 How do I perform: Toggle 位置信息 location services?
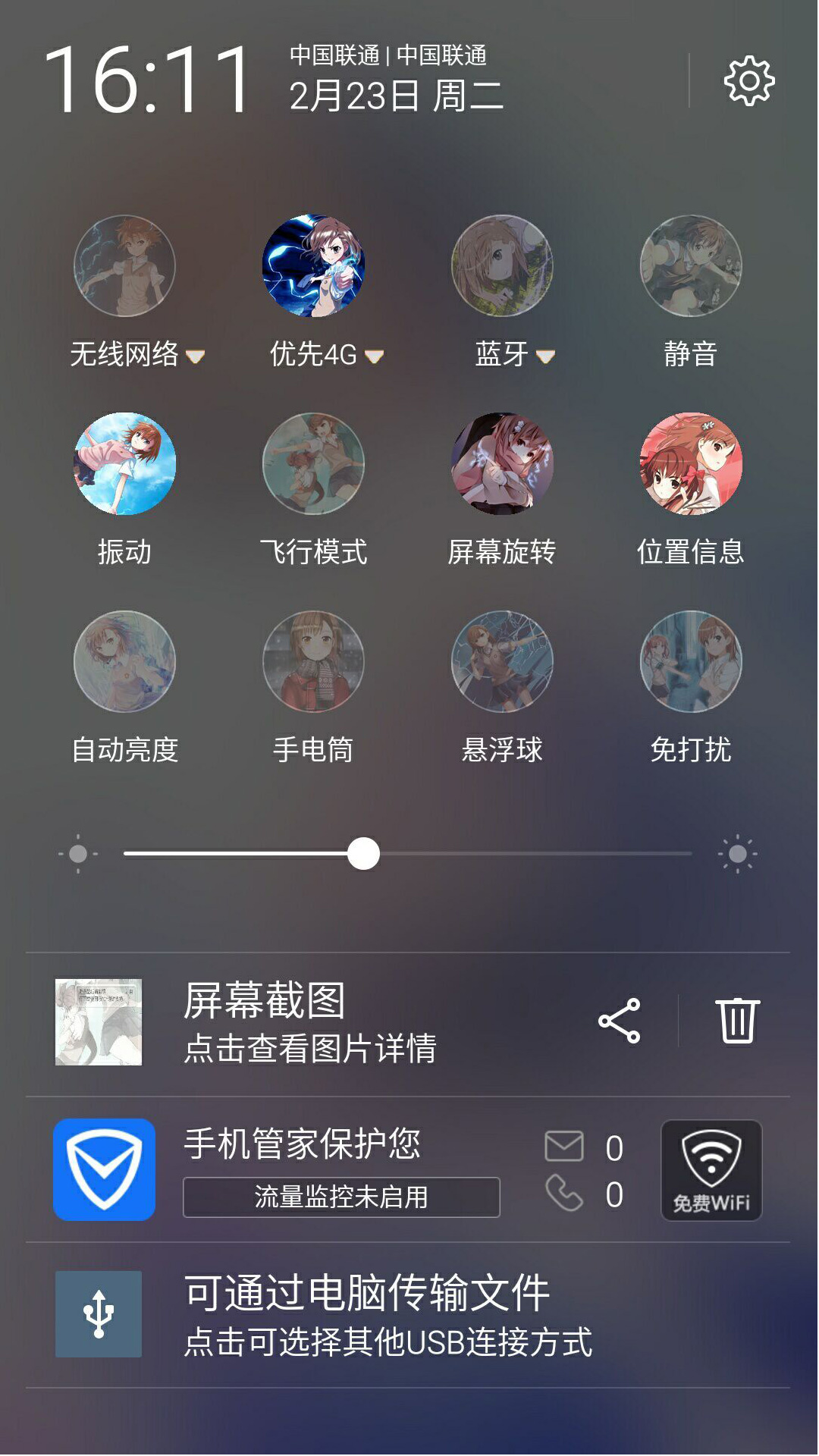point(691,464)
